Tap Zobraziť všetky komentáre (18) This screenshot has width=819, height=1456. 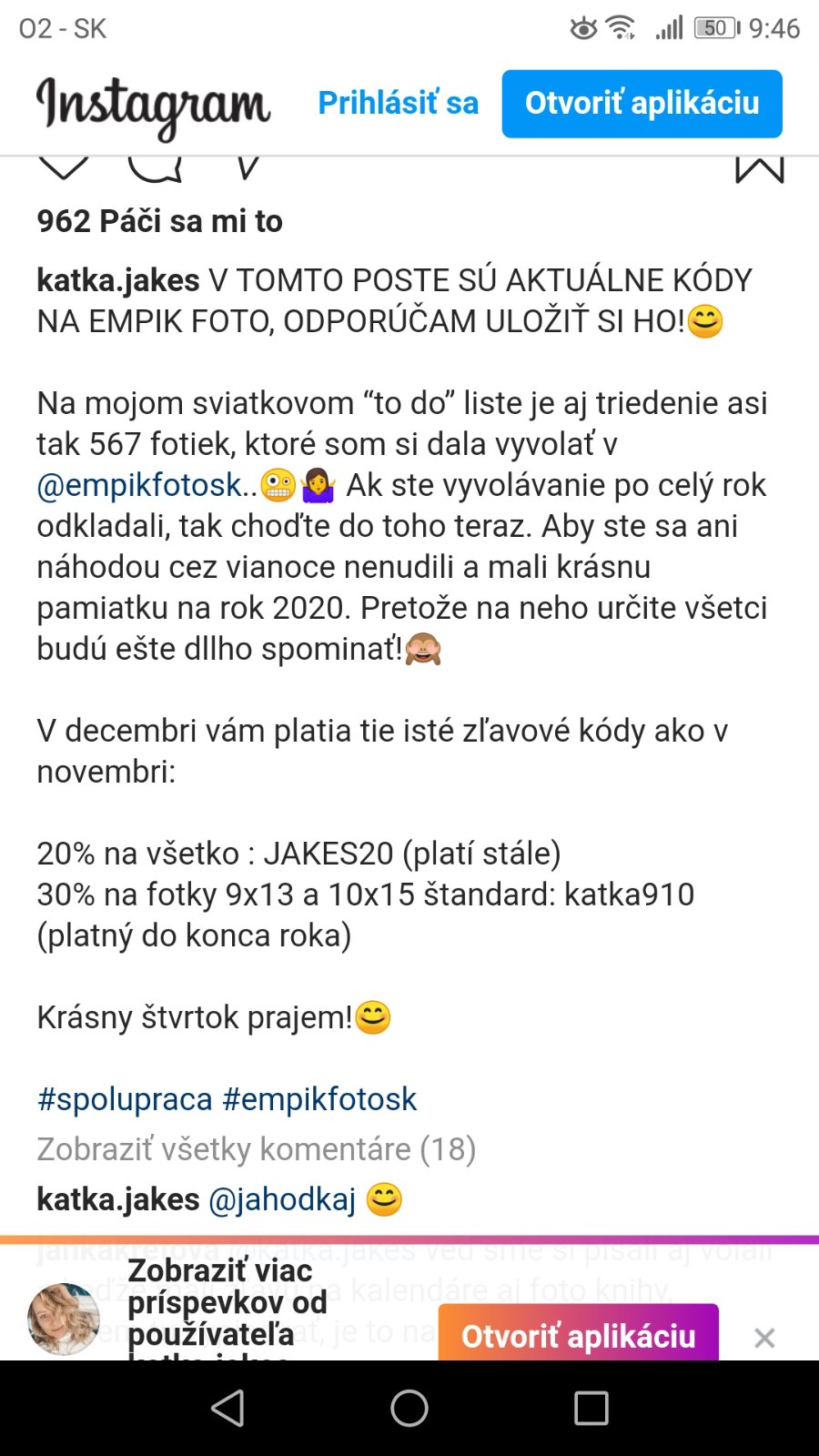pos(256,1149)
